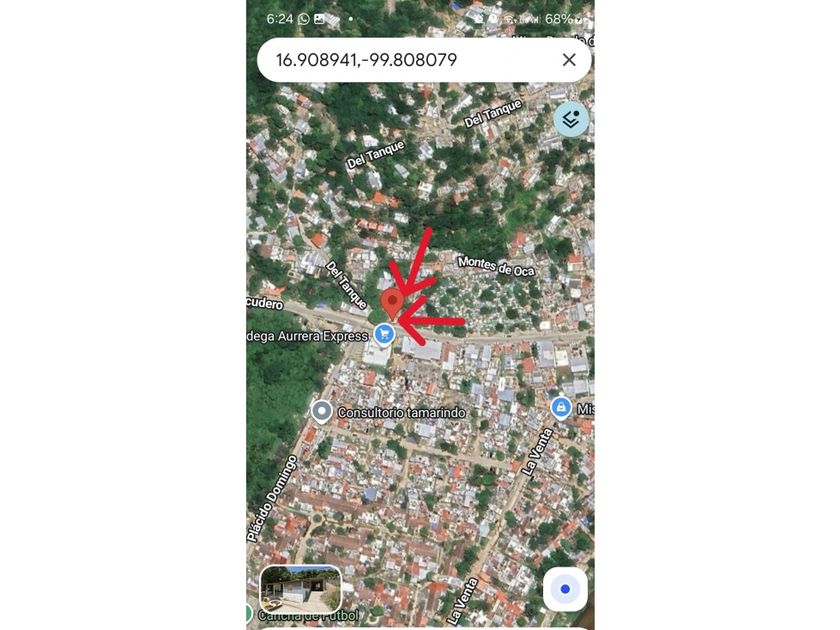This screenshot has width=840, height=630.
Task: Select the Bodega Aurrera Express marker
Action: click(384, 335)
